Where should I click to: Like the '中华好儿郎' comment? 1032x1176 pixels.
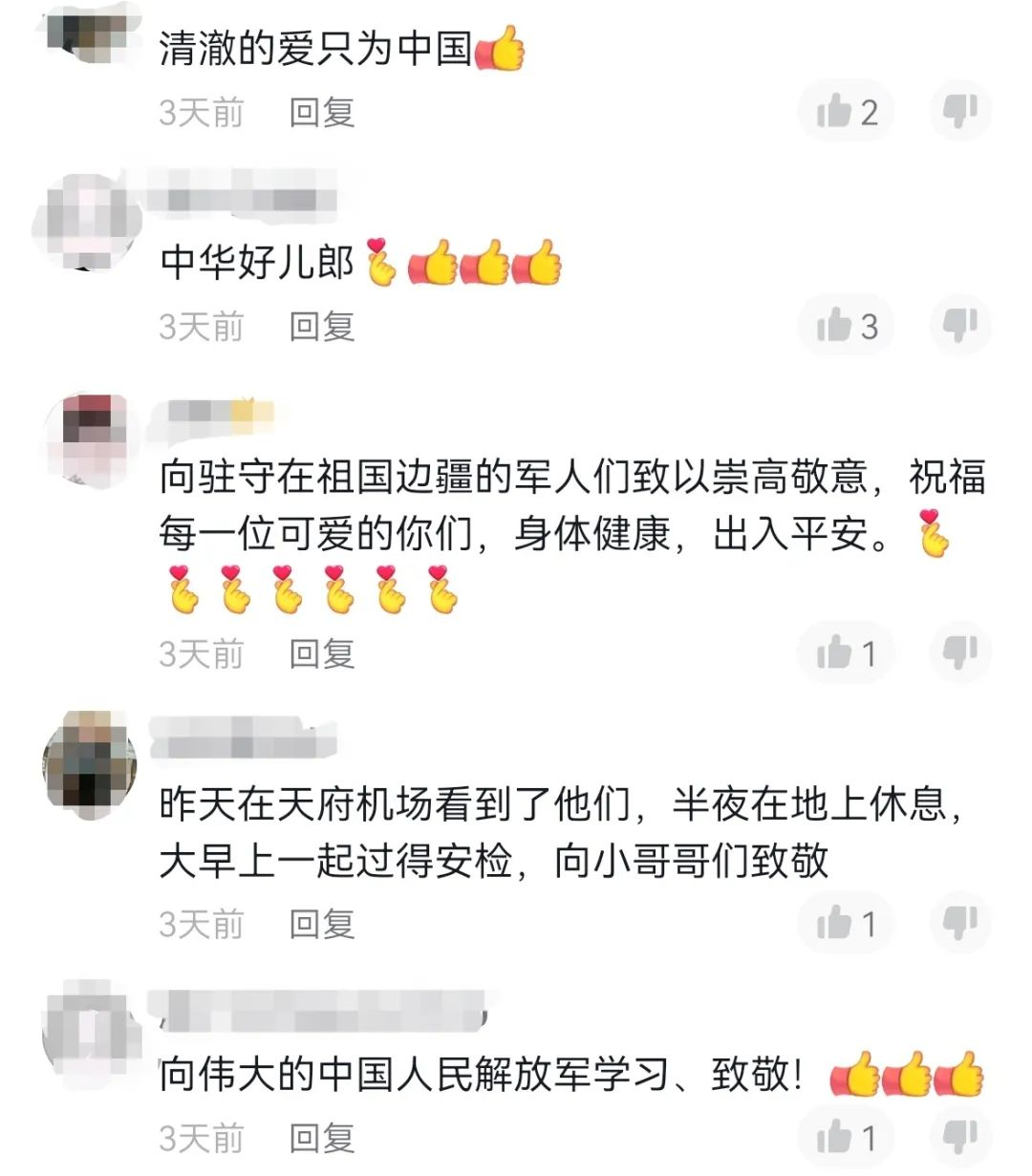tap(846, 326)
